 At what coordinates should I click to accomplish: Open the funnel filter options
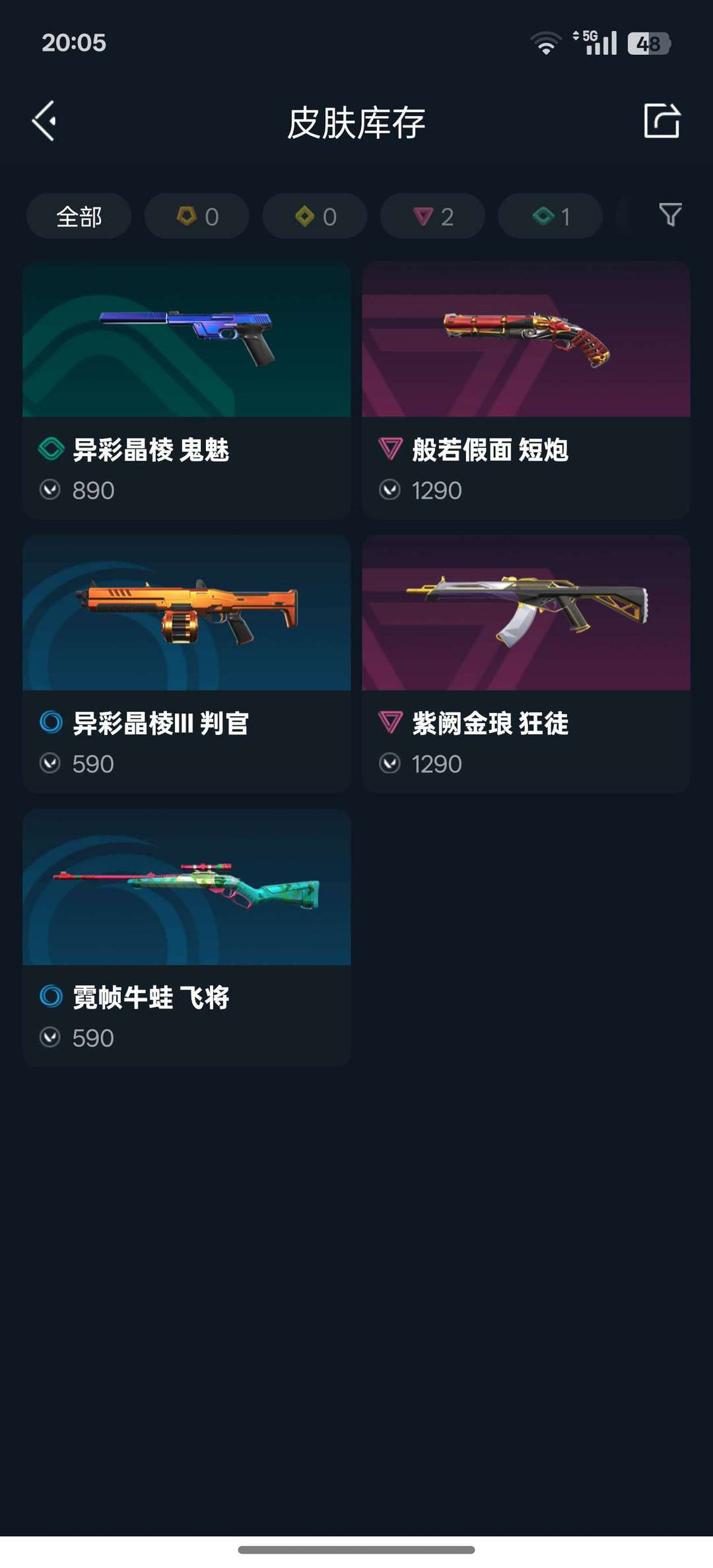coord(670,215)
